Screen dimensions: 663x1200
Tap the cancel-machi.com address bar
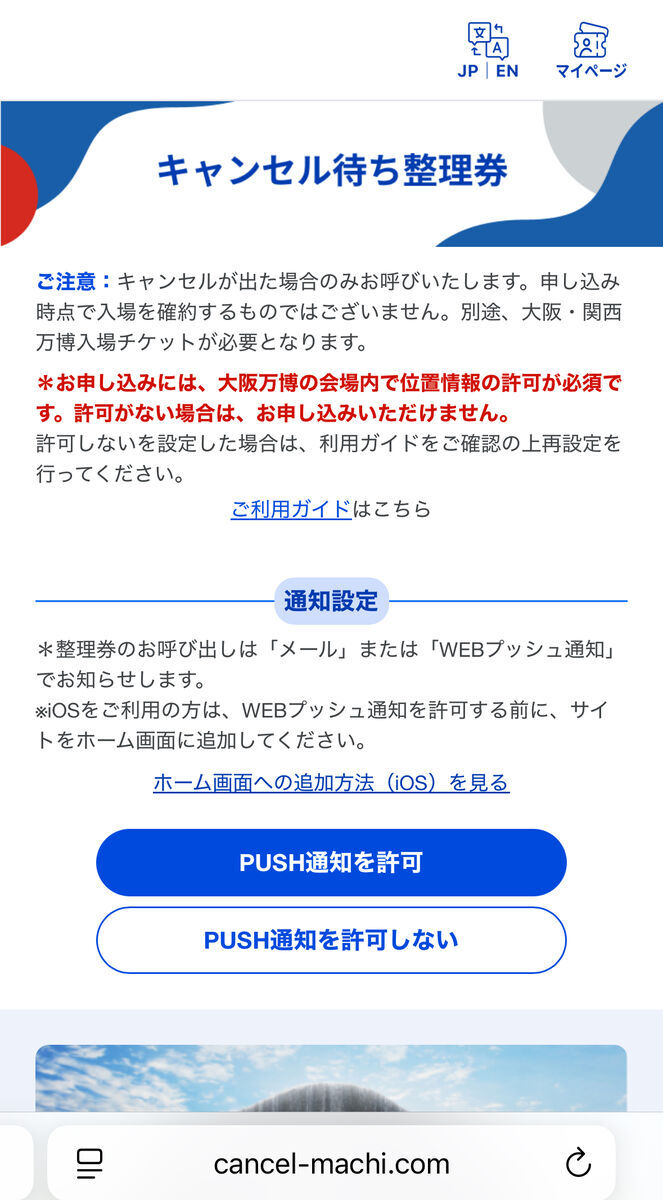331,1163
